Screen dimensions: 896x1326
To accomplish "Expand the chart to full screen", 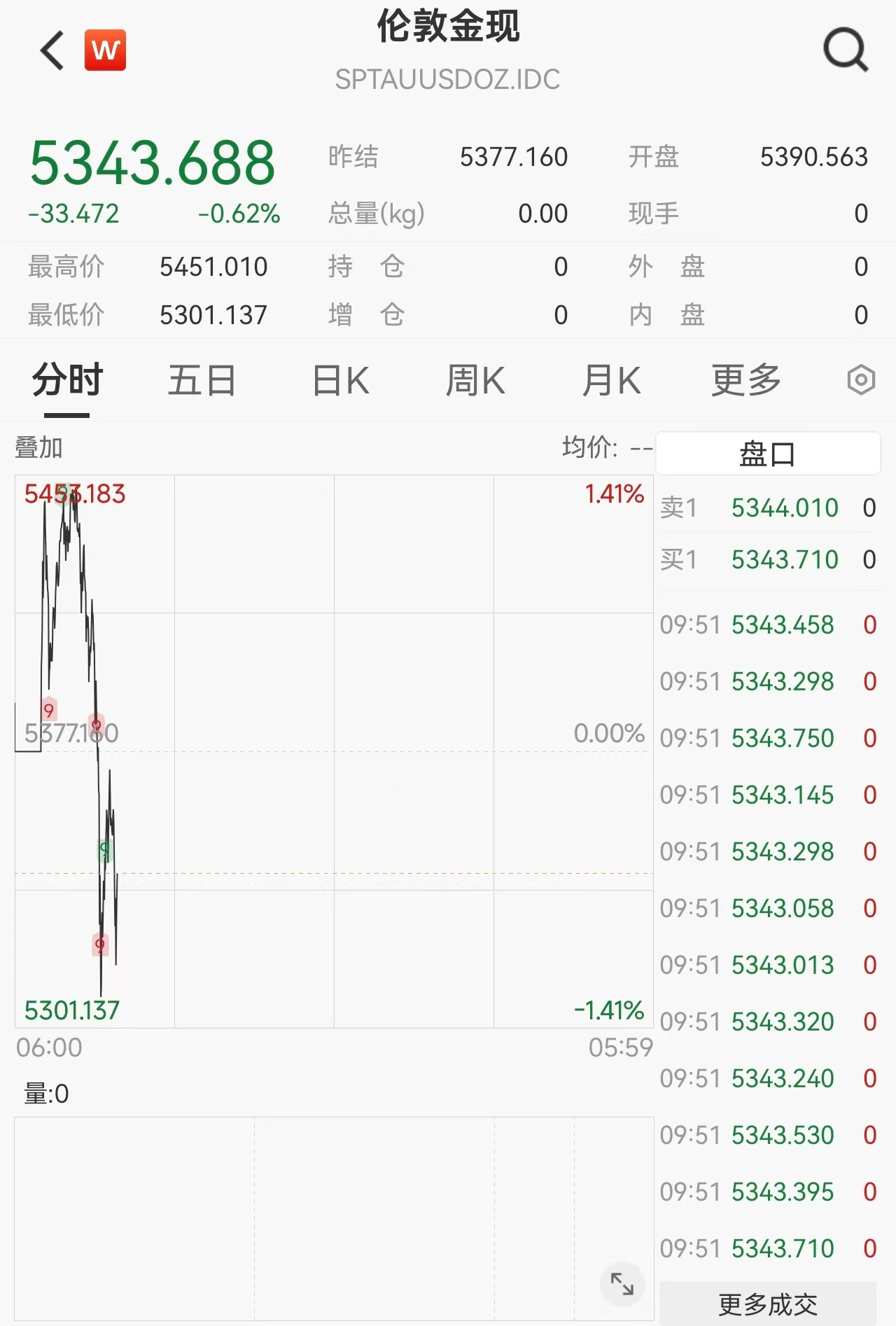I will tap(622, 1283).
